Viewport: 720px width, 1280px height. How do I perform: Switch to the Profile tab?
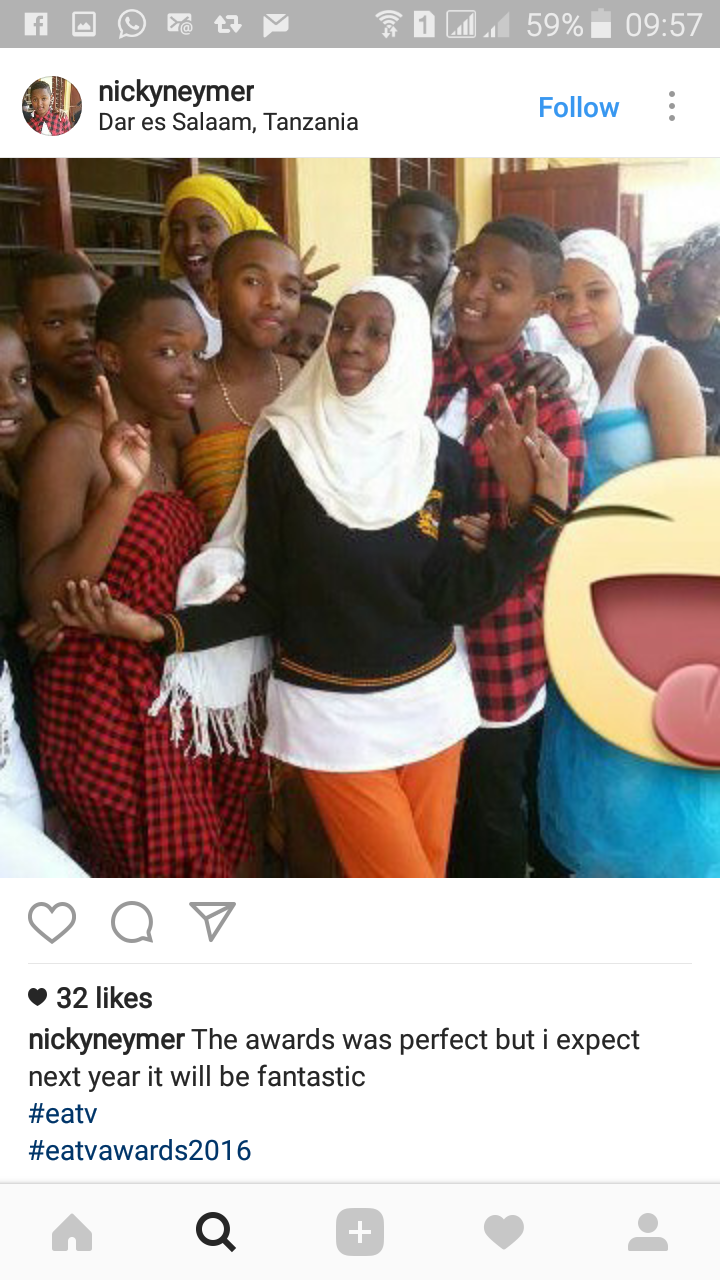pos(648,1232)
